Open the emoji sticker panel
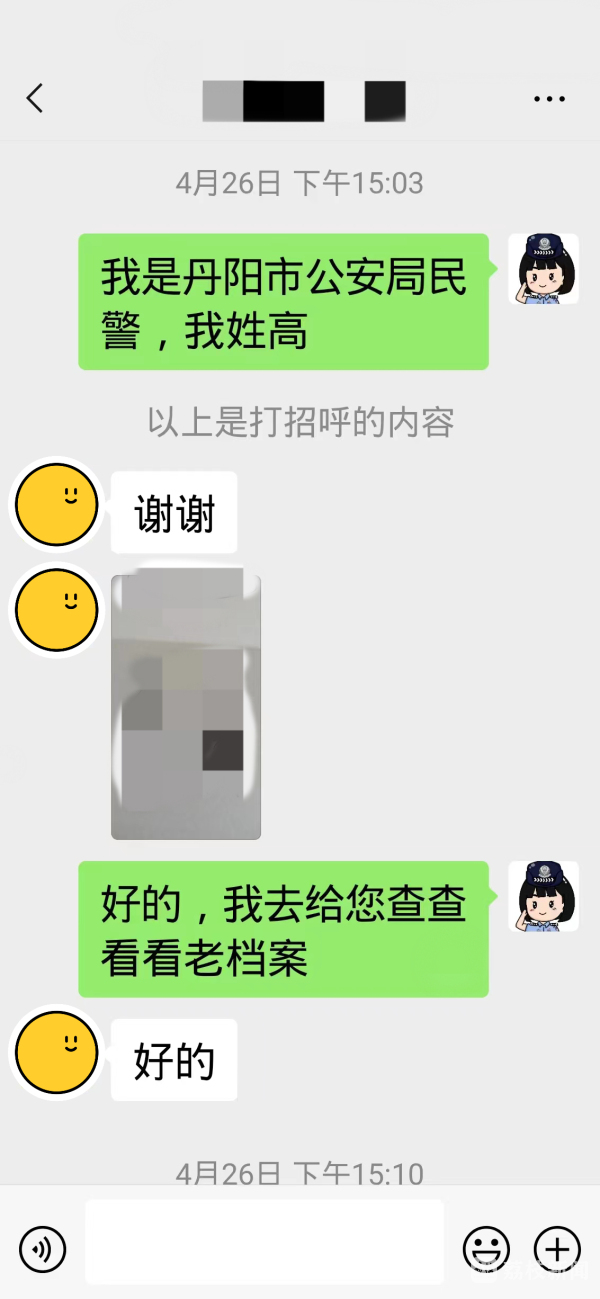600x1299 pixels. coord(486,1248)
